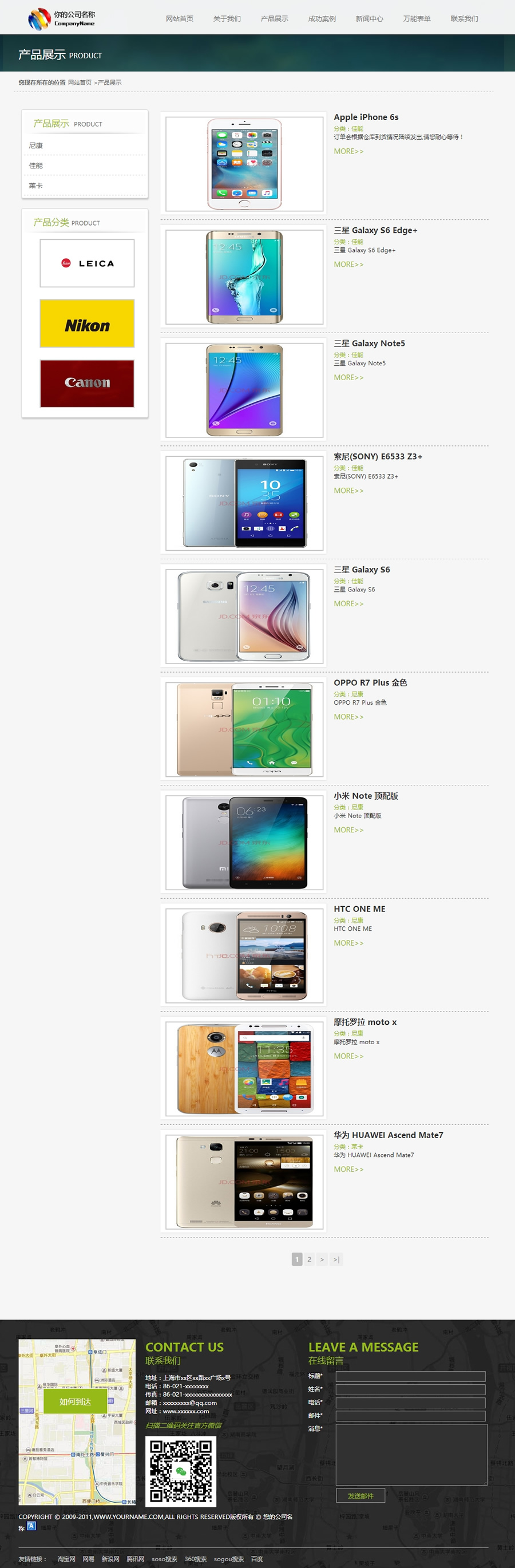This screenshot has height=1568, width=515.
Task: Submit the form with 发送邮件
Action: coord(360,1495)
